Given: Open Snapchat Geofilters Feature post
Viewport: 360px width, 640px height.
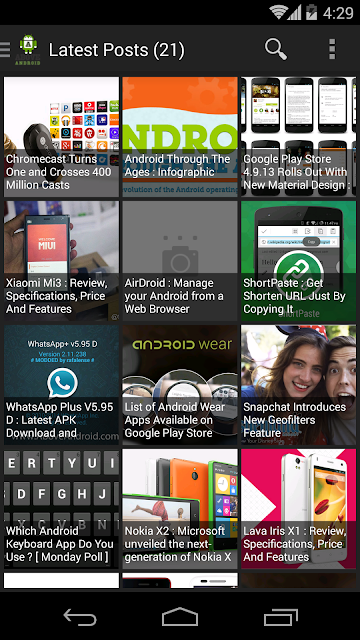Looking at the screenshot, I should (298, 385).
